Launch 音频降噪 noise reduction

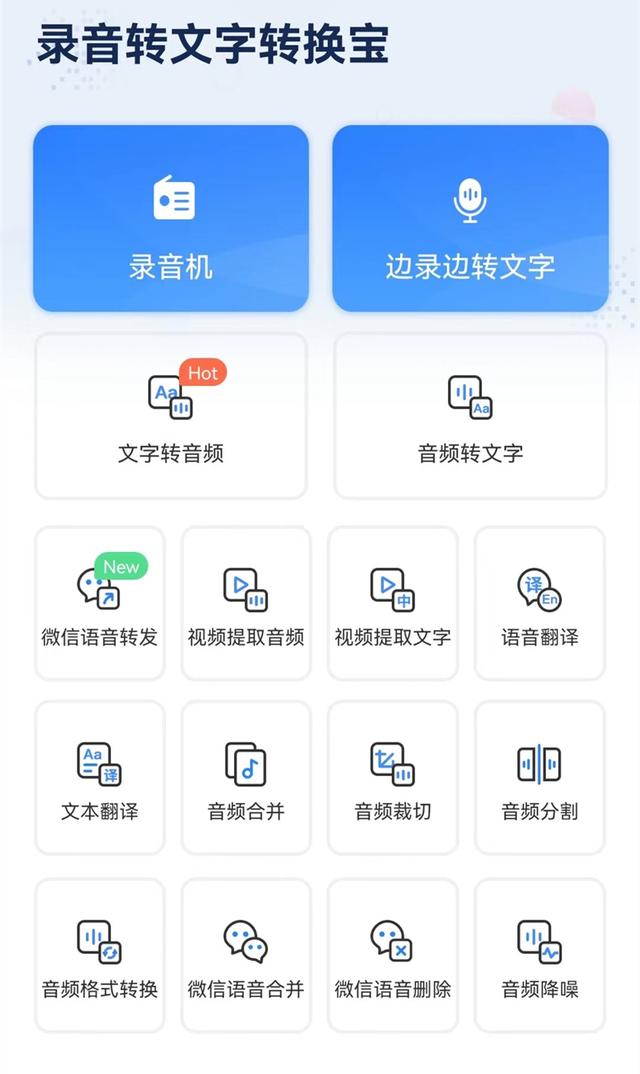point(540,956)
